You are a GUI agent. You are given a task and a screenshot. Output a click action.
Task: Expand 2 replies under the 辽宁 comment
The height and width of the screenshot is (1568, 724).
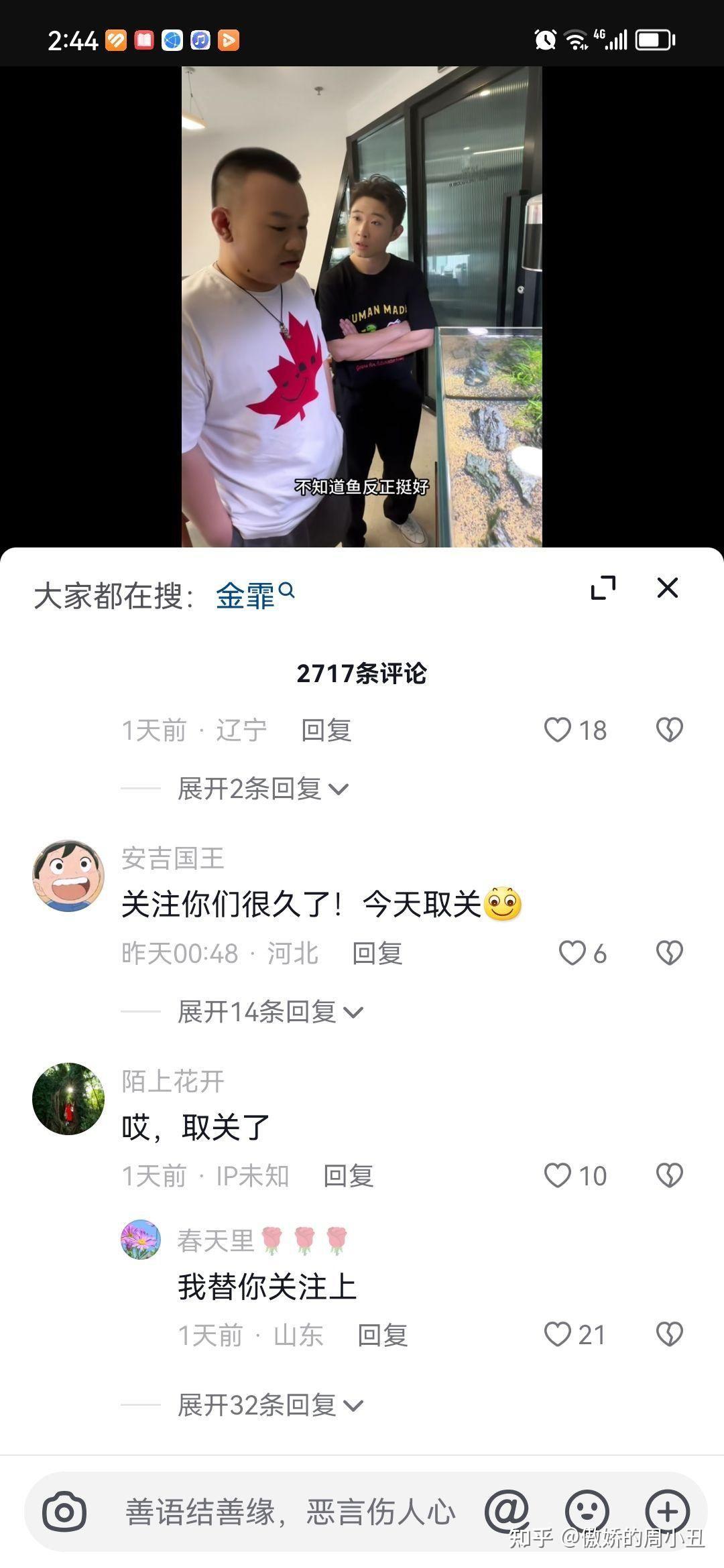tap(262, 789)
